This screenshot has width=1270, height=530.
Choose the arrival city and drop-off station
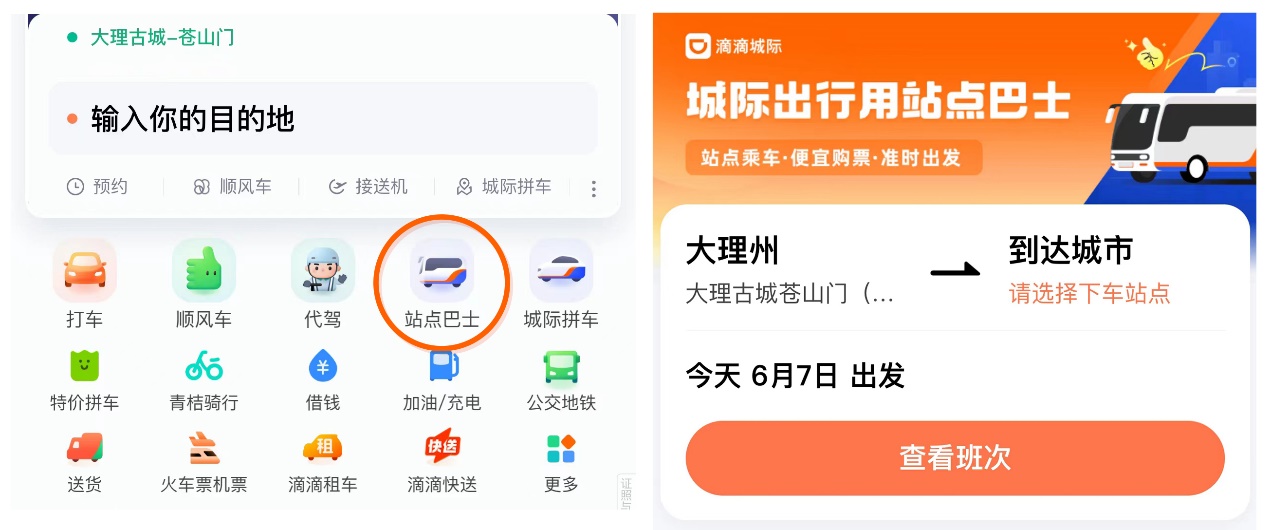pyautogui.click(x=1090, y=270)
